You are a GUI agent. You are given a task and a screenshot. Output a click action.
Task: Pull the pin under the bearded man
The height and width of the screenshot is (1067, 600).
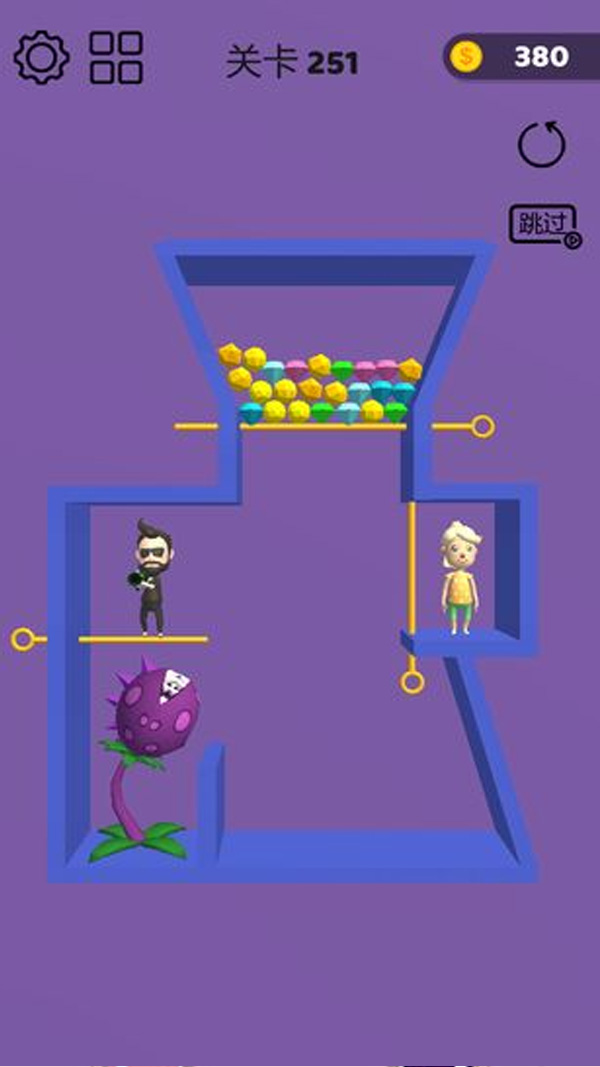coord(22,639)
